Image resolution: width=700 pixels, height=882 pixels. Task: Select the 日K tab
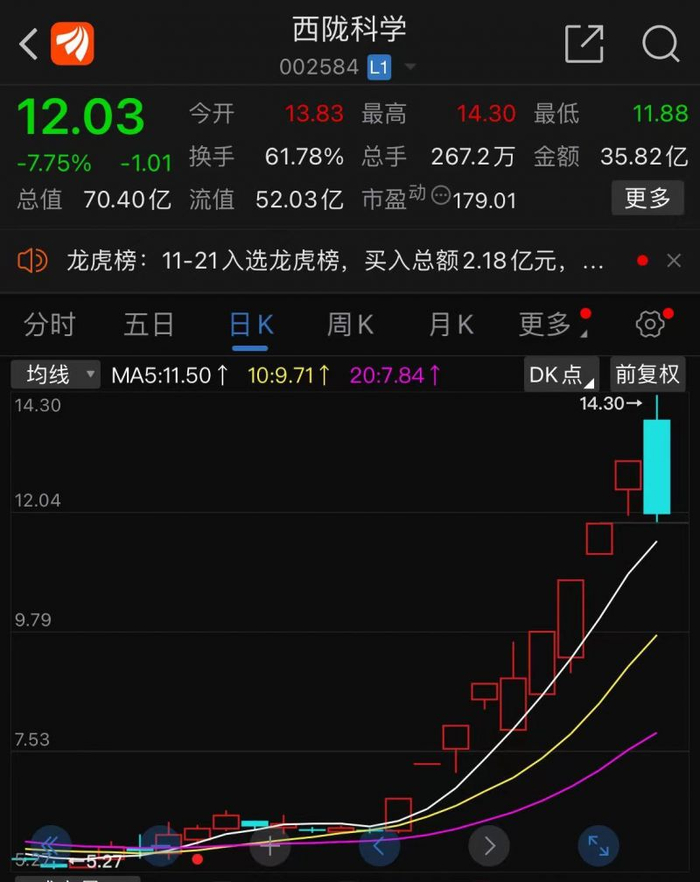[250, 324]
